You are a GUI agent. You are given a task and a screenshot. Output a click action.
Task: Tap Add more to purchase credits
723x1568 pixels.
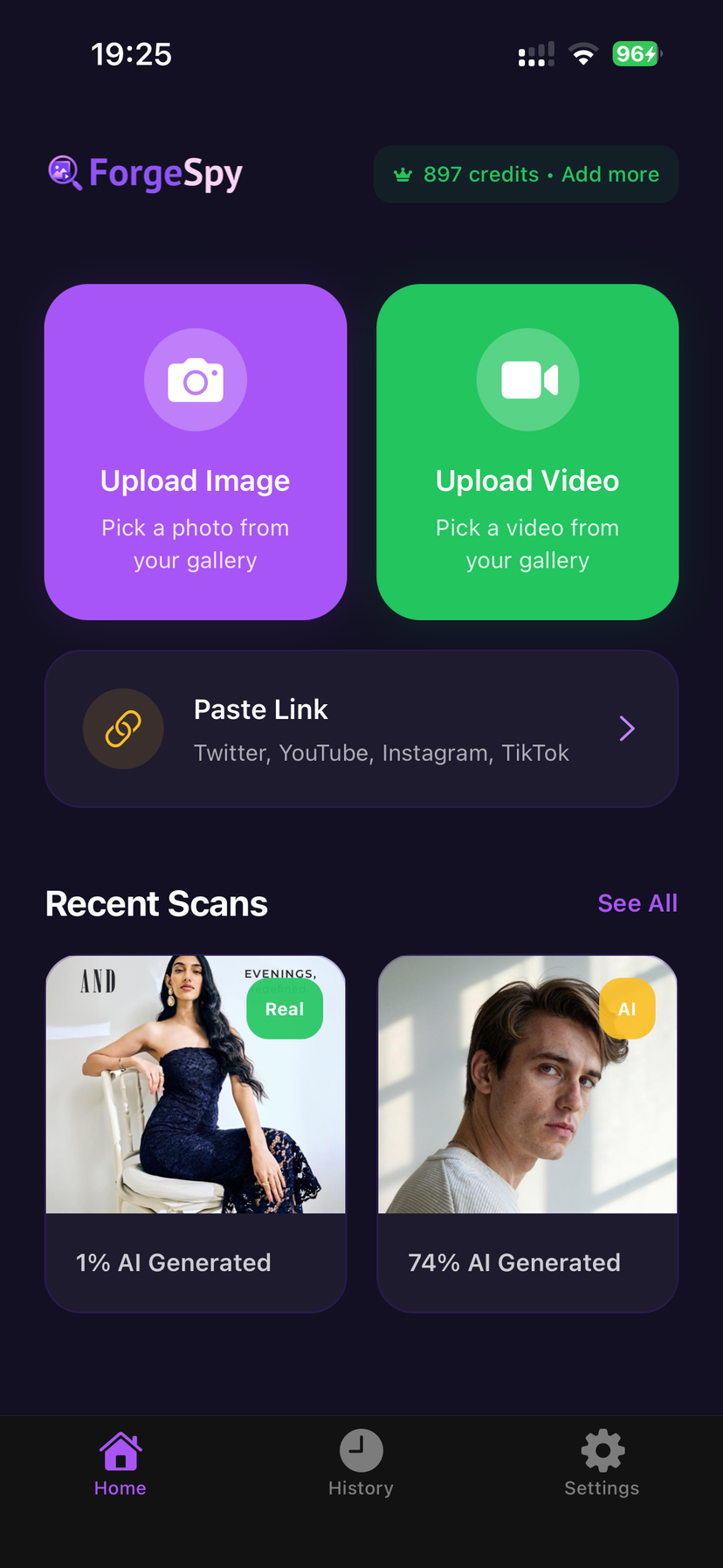coord(609,175)
